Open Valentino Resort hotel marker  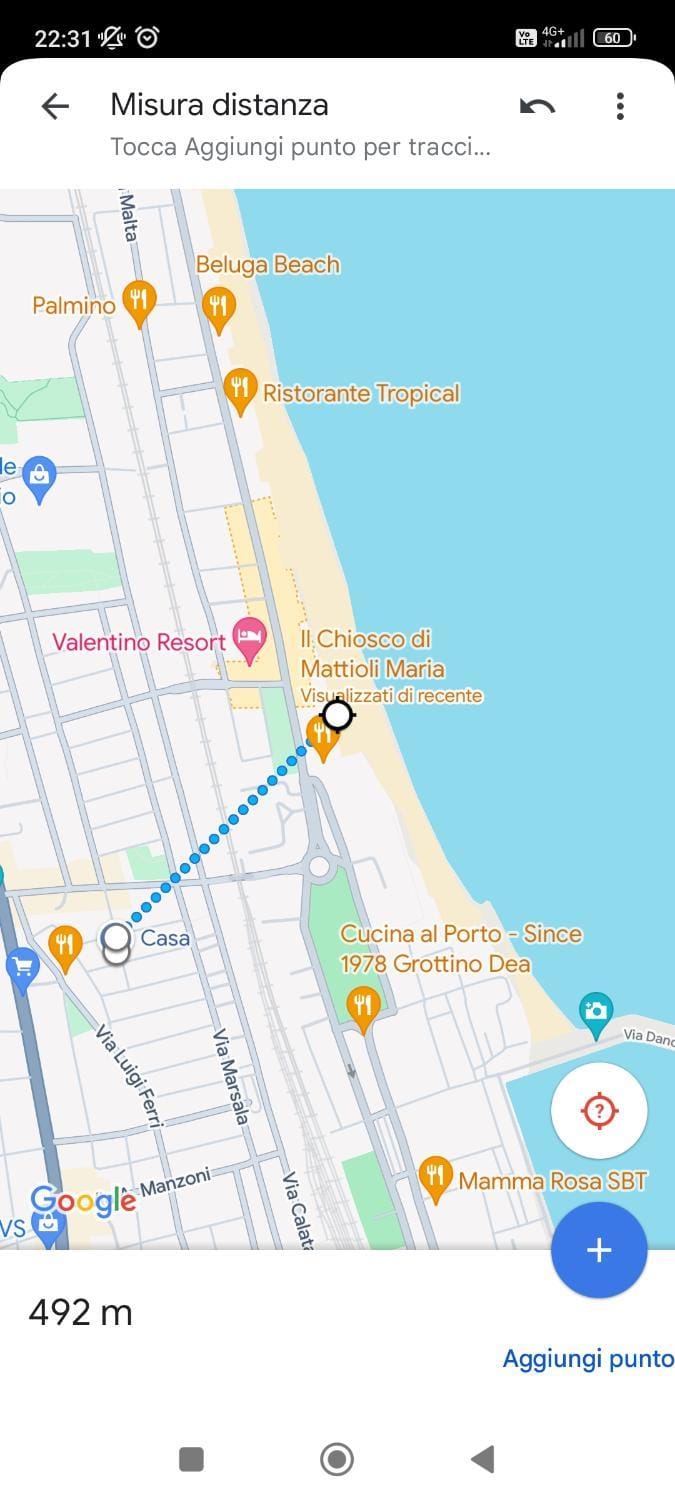(x=248, y=638)
